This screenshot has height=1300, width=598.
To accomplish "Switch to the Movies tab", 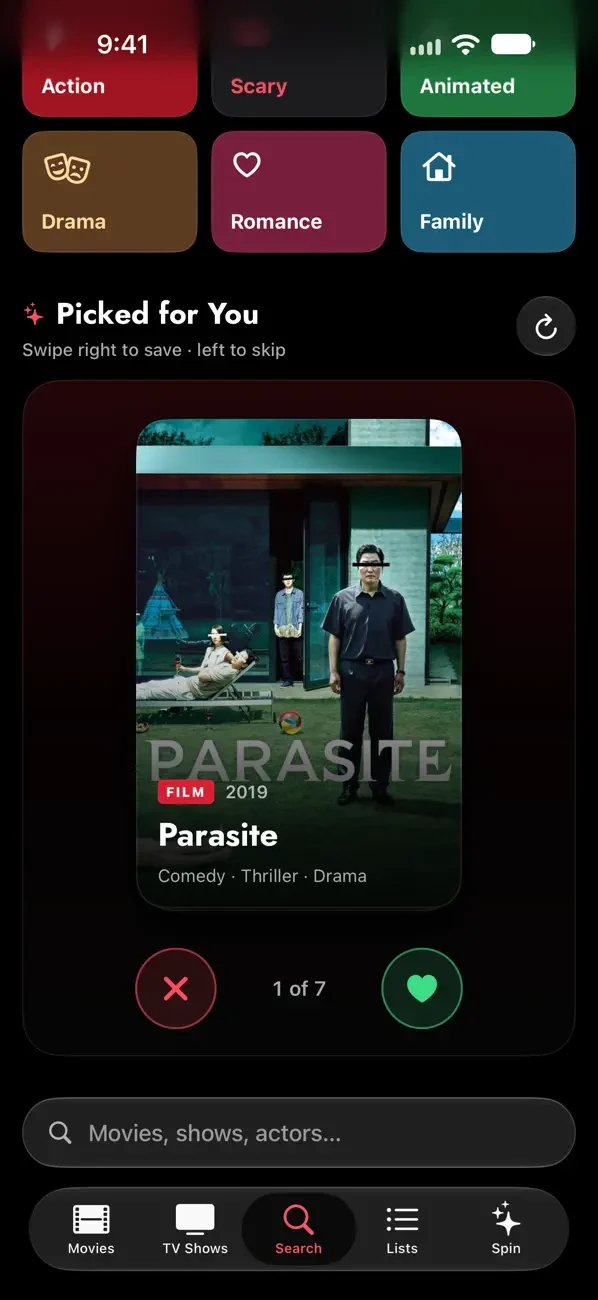I will 91,1229.
